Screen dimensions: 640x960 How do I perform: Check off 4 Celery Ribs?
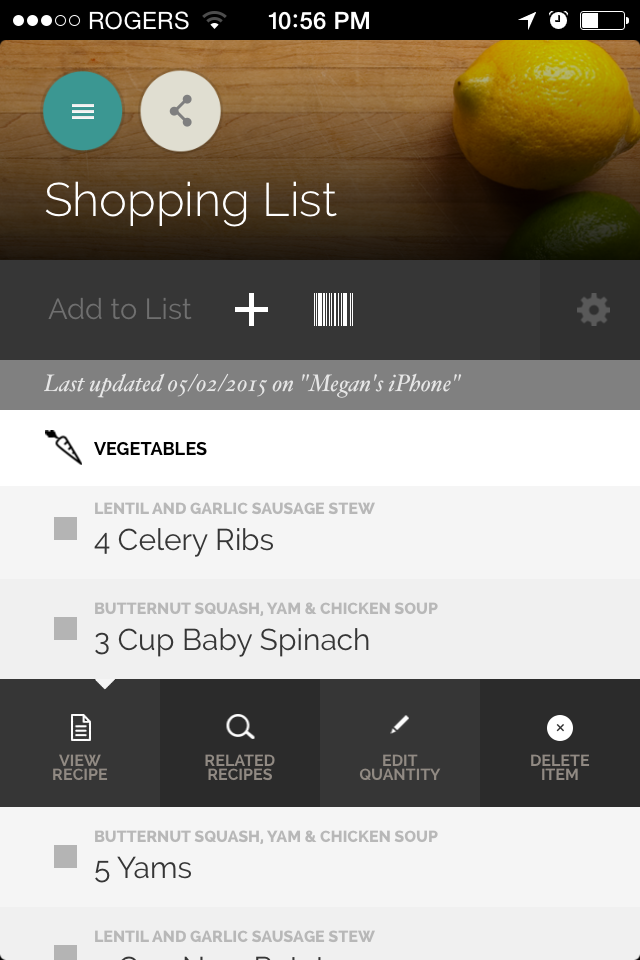65,529
